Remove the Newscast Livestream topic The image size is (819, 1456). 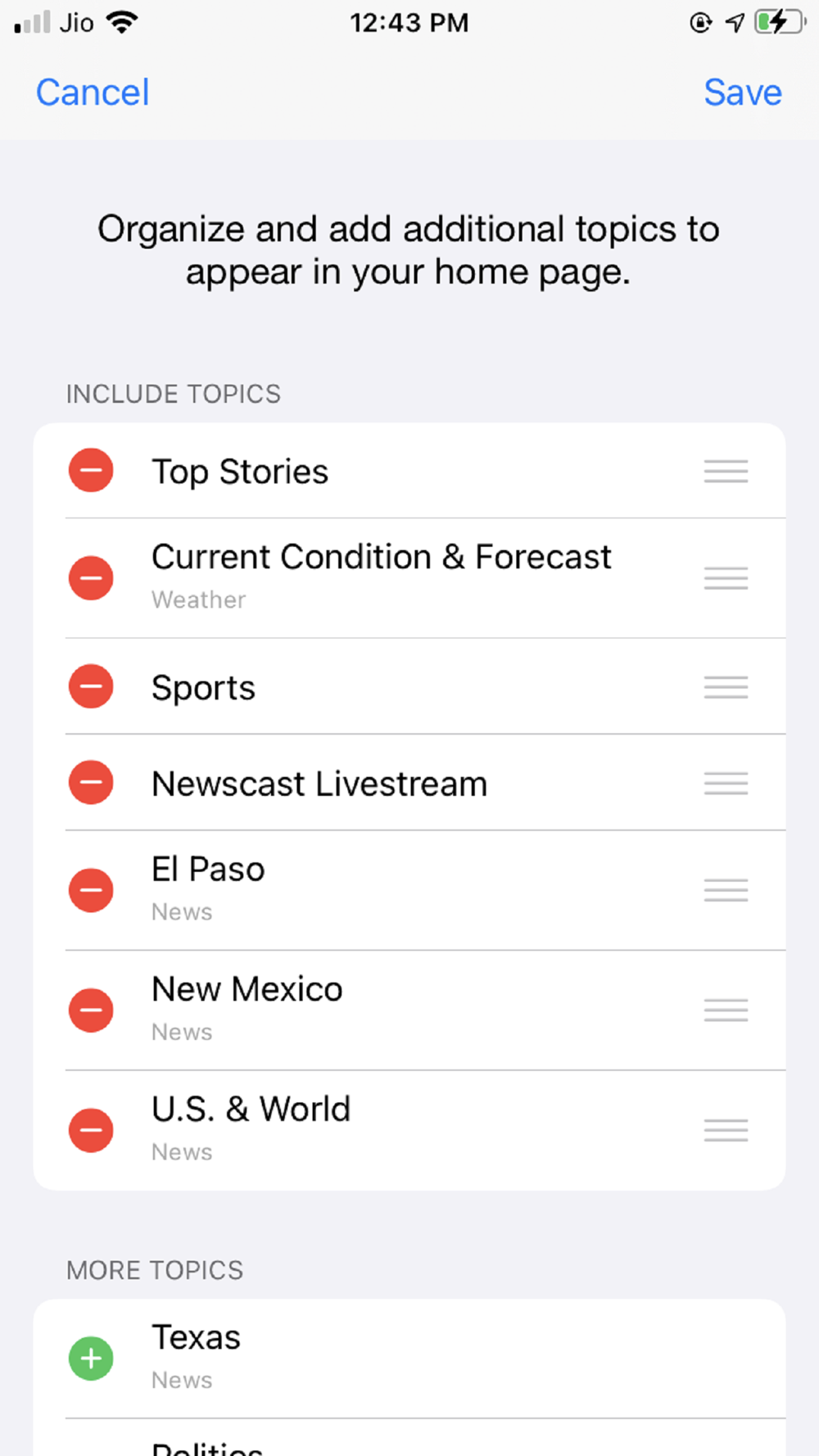point(91,783)
